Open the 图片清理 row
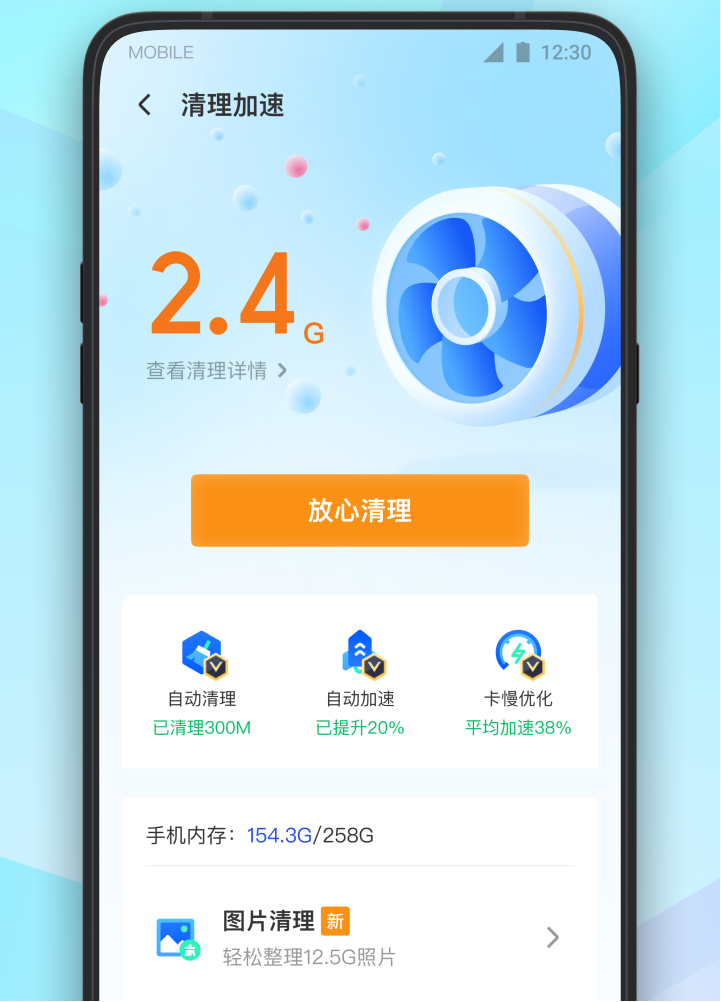721x1002 pixels. click(360, 937)
